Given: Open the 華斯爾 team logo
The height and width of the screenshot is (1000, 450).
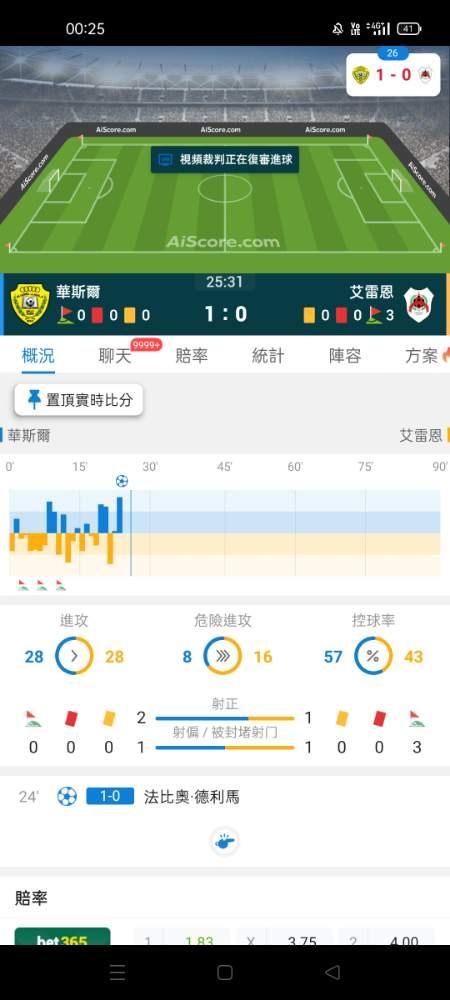Looking at the screenshot, I should [x=30, y=304].
